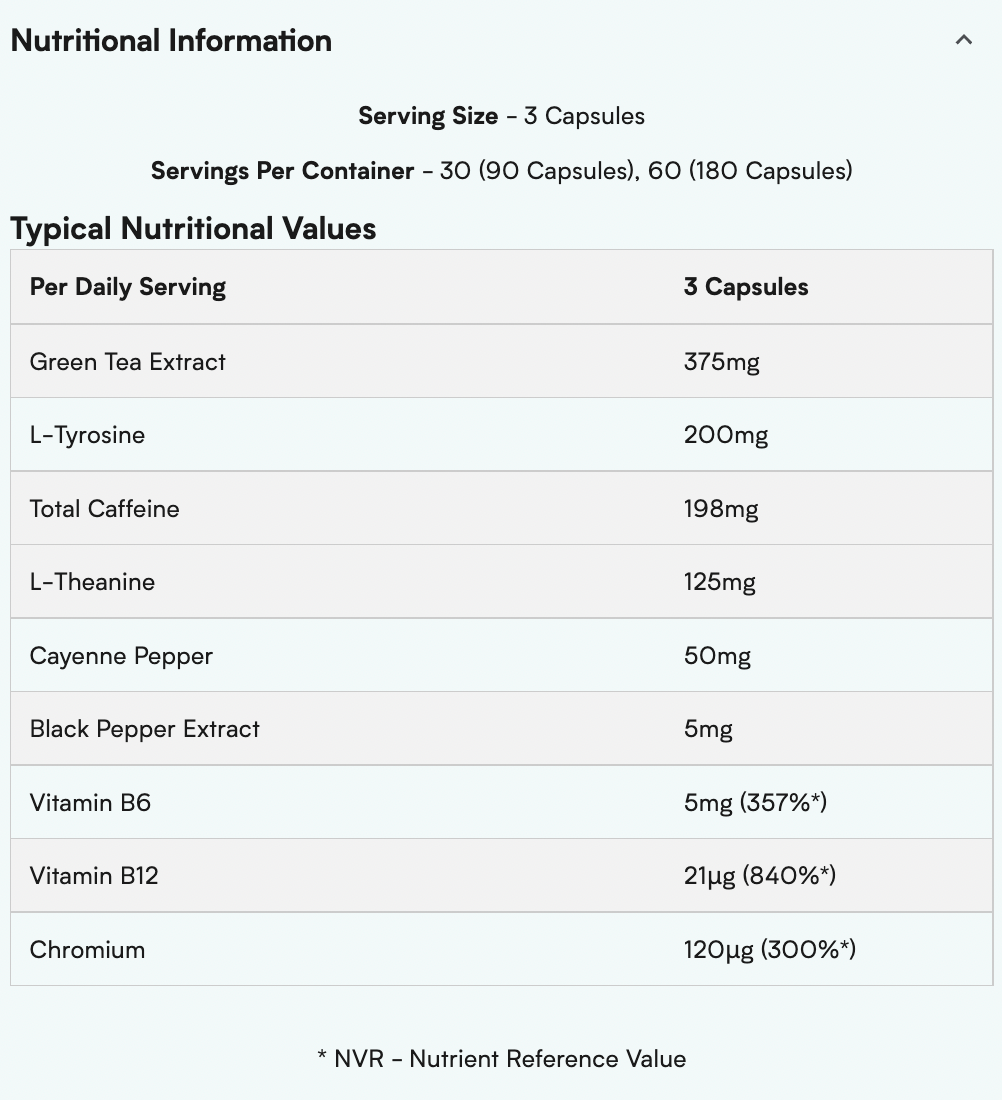This screenshot has width=1002, height=1100.
Task: Click the 375mg value for Green Tea
Action: pyautogui.click(x=723, y=361)
